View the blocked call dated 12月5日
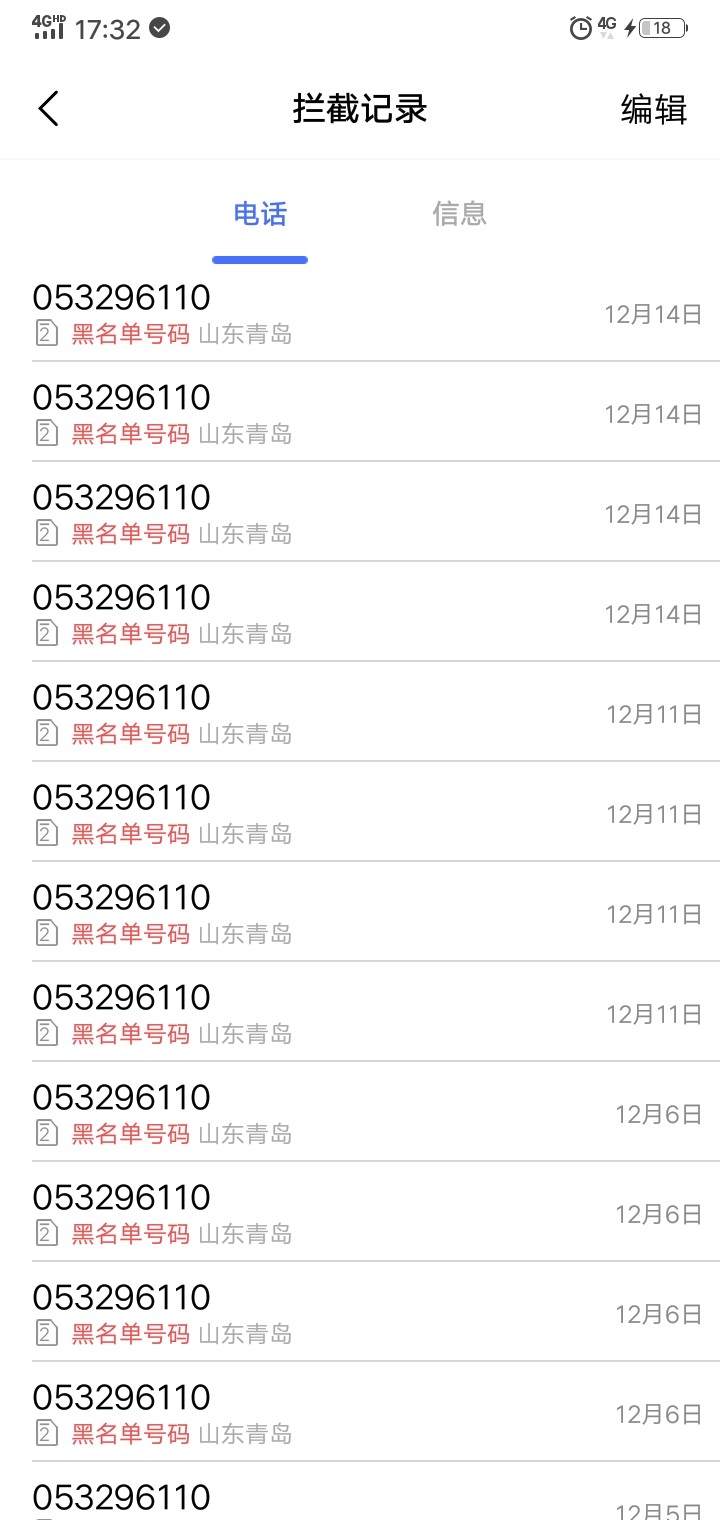The width and height of the screenshot is (720, 1520). click(x=360, y=1498)
